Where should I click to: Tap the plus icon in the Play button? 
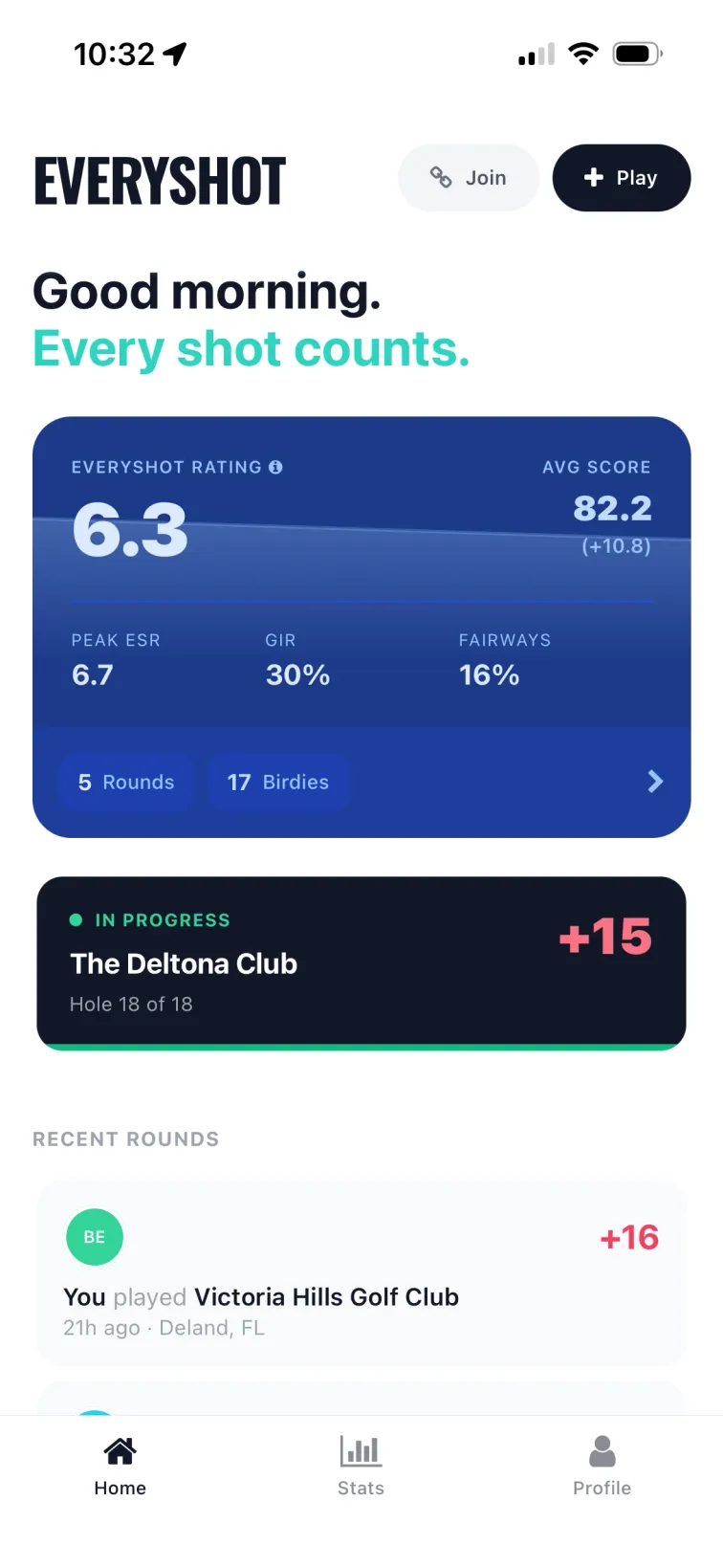594,177
